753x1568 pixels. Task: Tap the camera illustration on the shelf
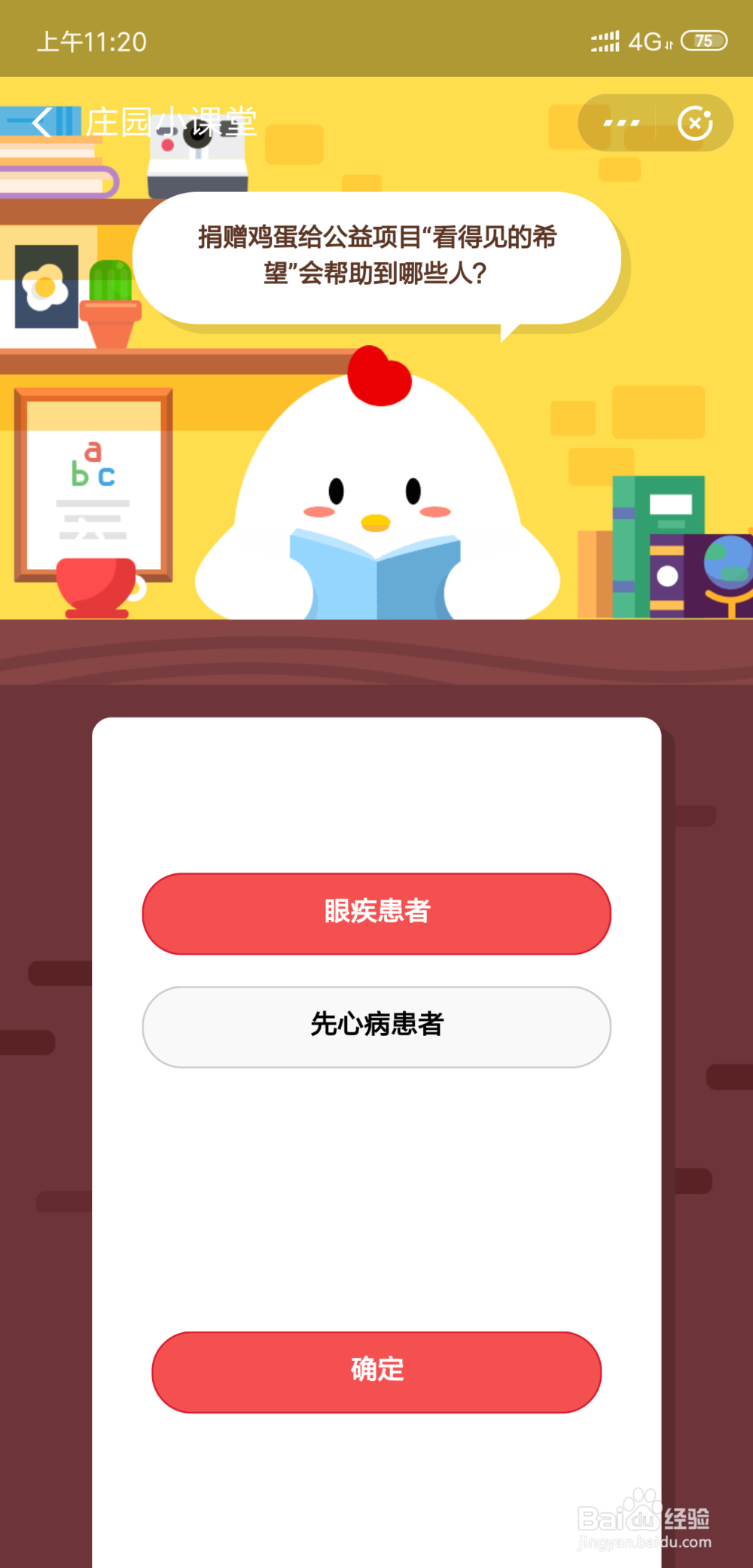[x=200, y=158]
